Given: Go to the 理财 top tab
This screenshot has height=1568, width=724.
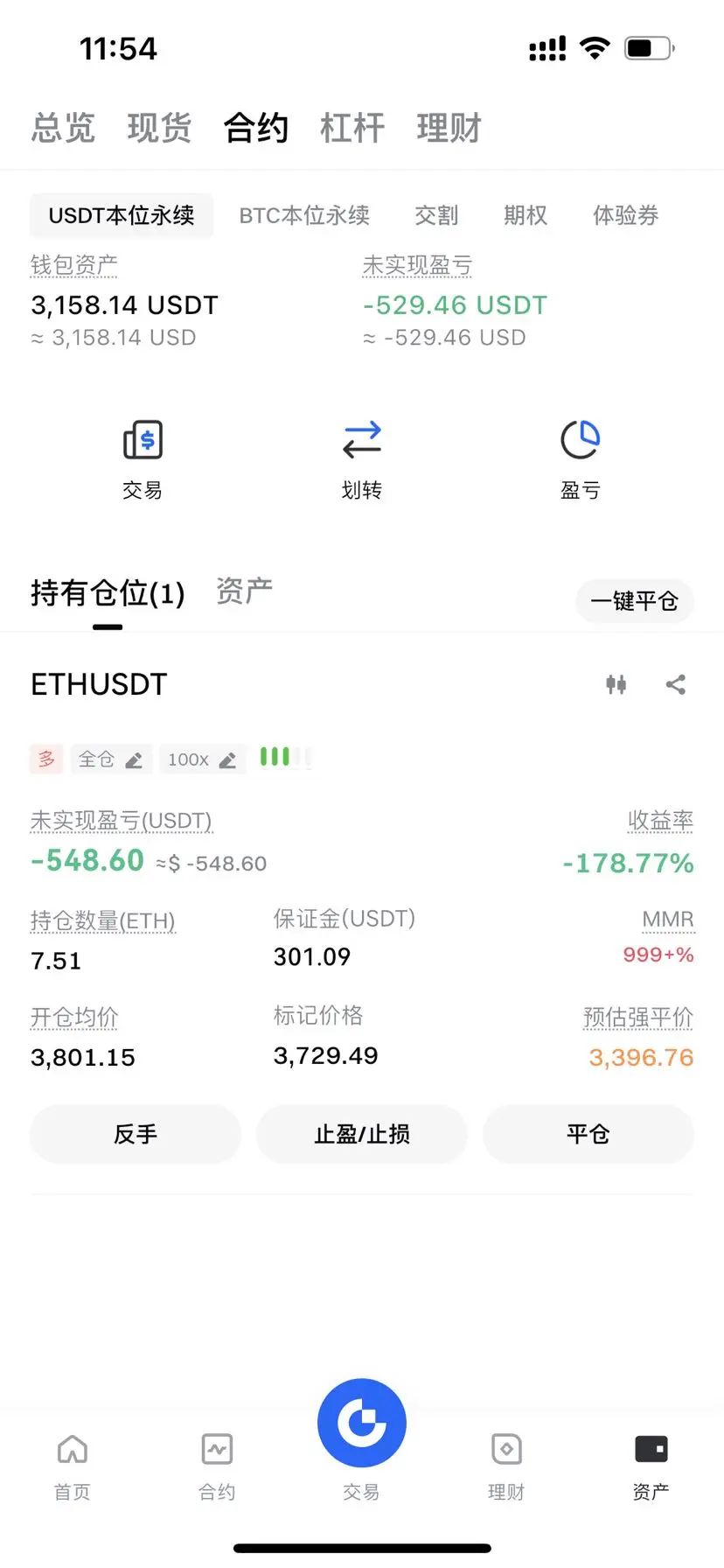Looking at the screenshot, I should [449, 128].
